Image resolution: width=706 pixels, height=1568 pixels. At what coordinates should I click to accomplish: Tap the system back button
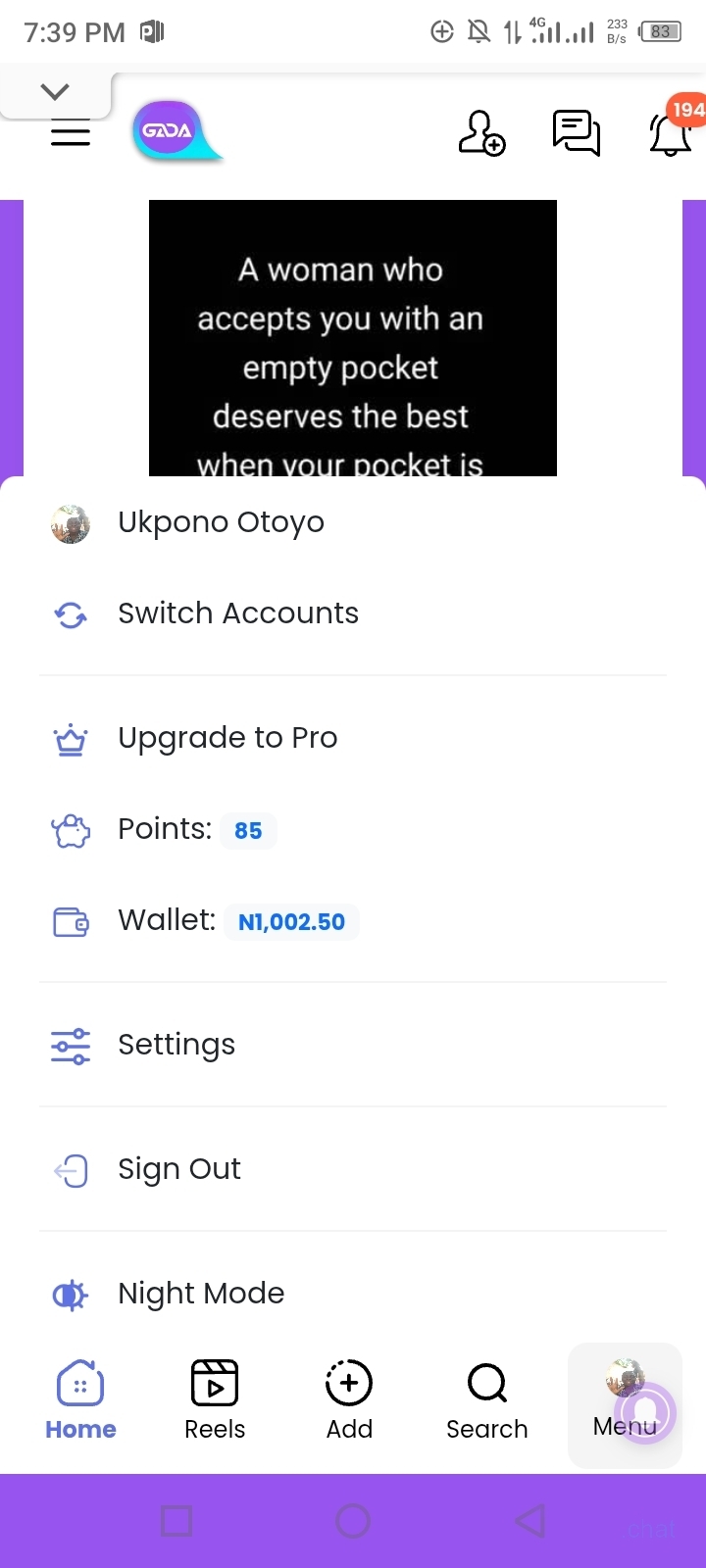(x=529, y=1521)
